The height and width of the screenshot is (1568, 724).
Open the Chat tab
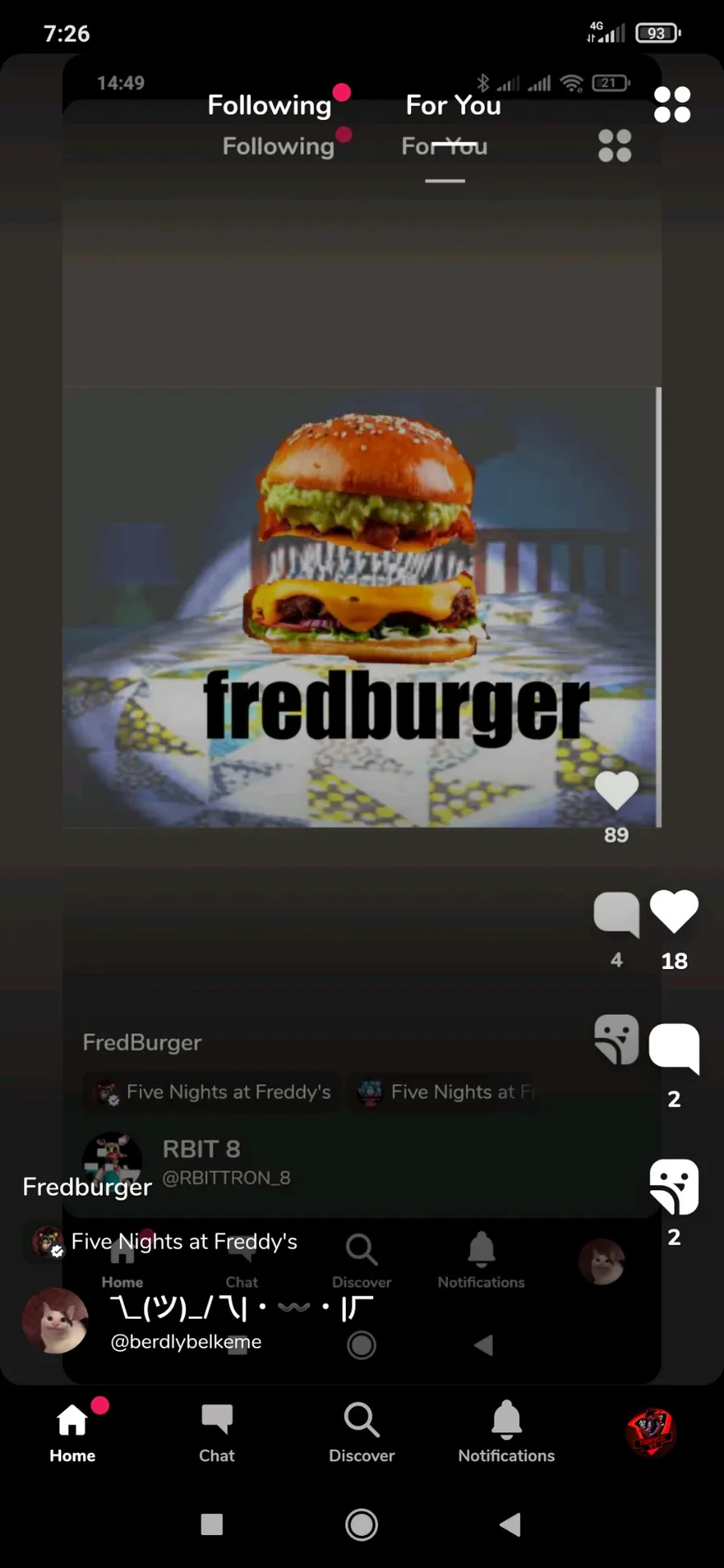click(216, 1432)
